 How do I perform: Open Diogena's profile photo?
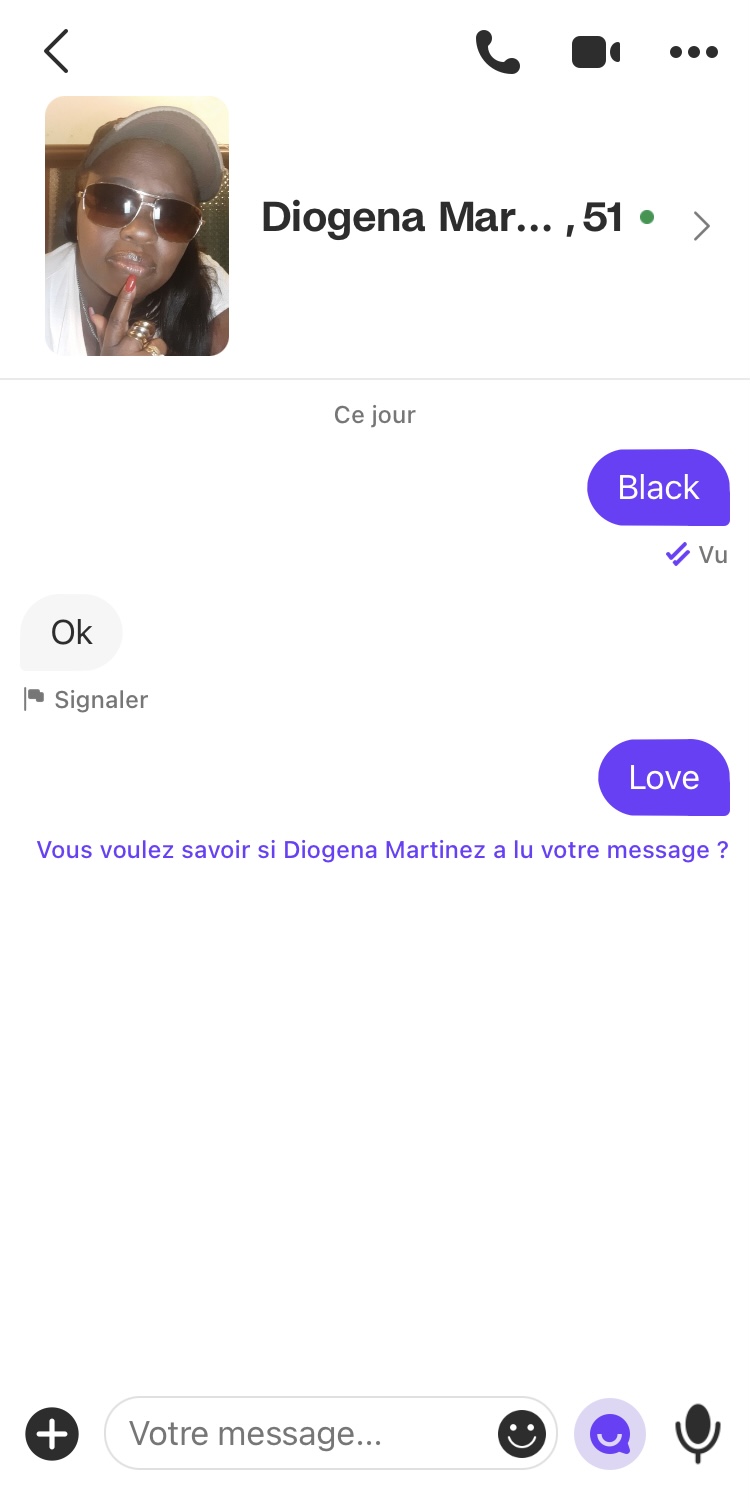click(x=137, y=226)
